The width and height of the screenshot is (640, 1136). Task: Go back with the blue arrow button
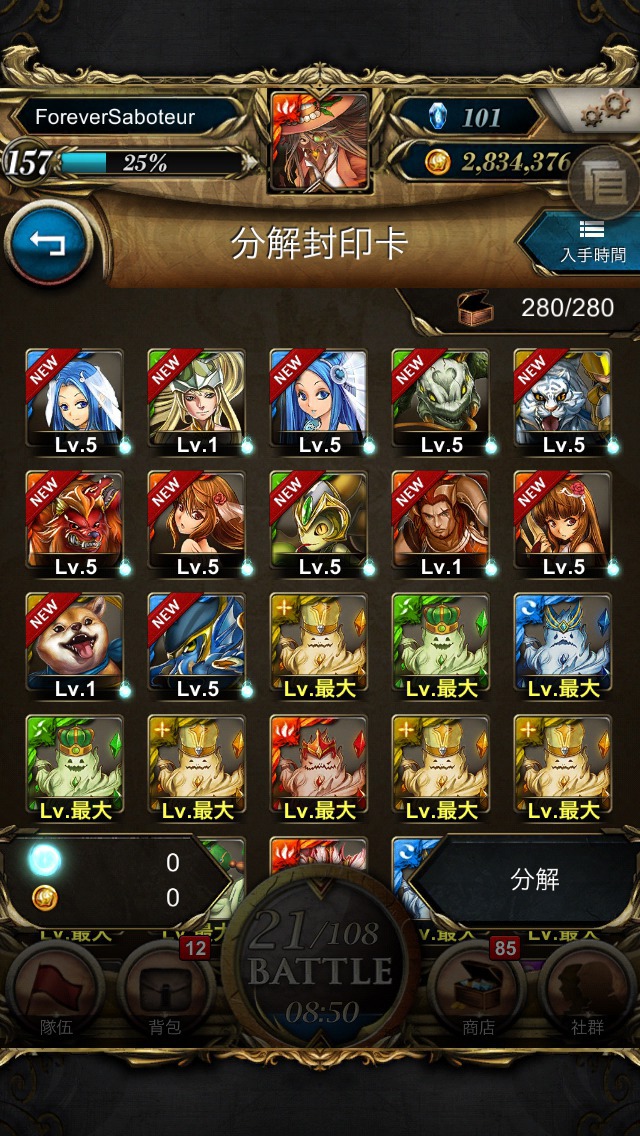(x=49, y=243)
